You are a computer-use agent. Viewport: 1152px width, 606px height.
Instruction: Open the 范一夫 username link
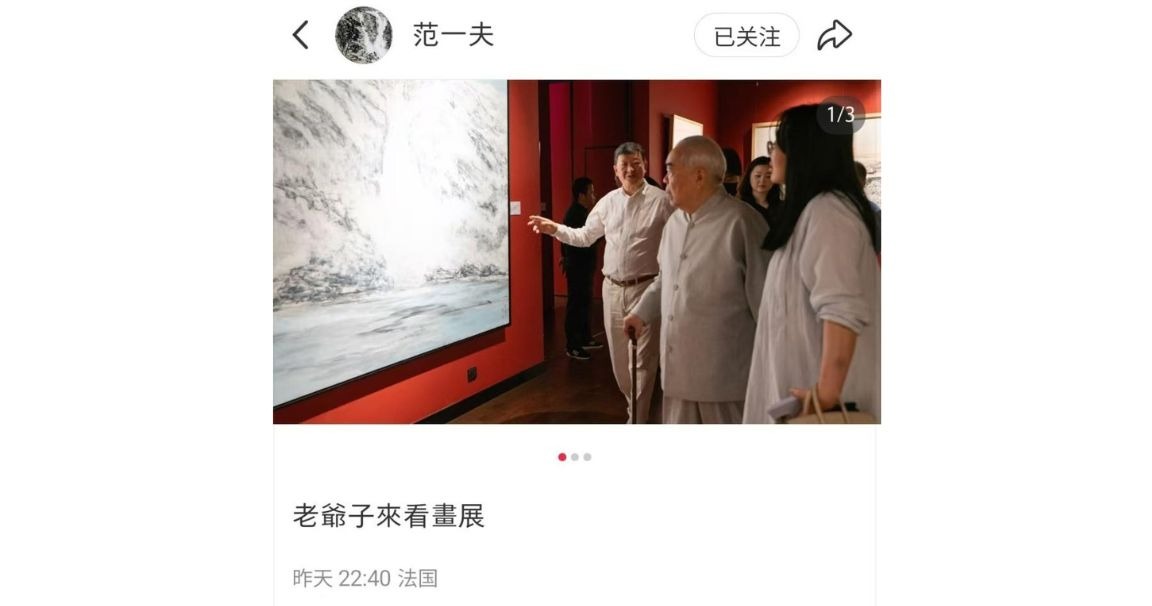click(453, 35)
